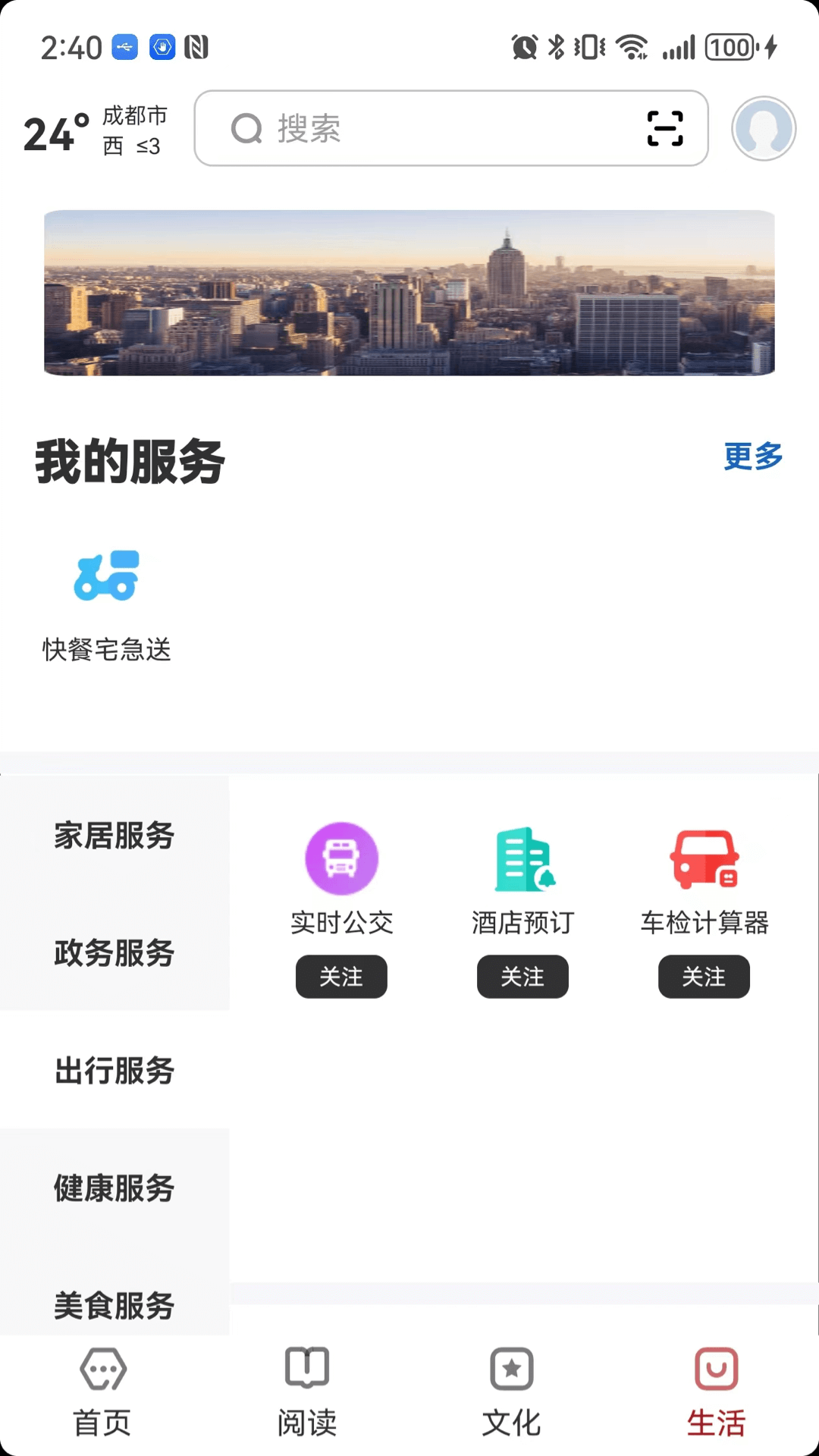
Task: Open the QR scan icon in search bar
Action: click(x=664, y=129)
